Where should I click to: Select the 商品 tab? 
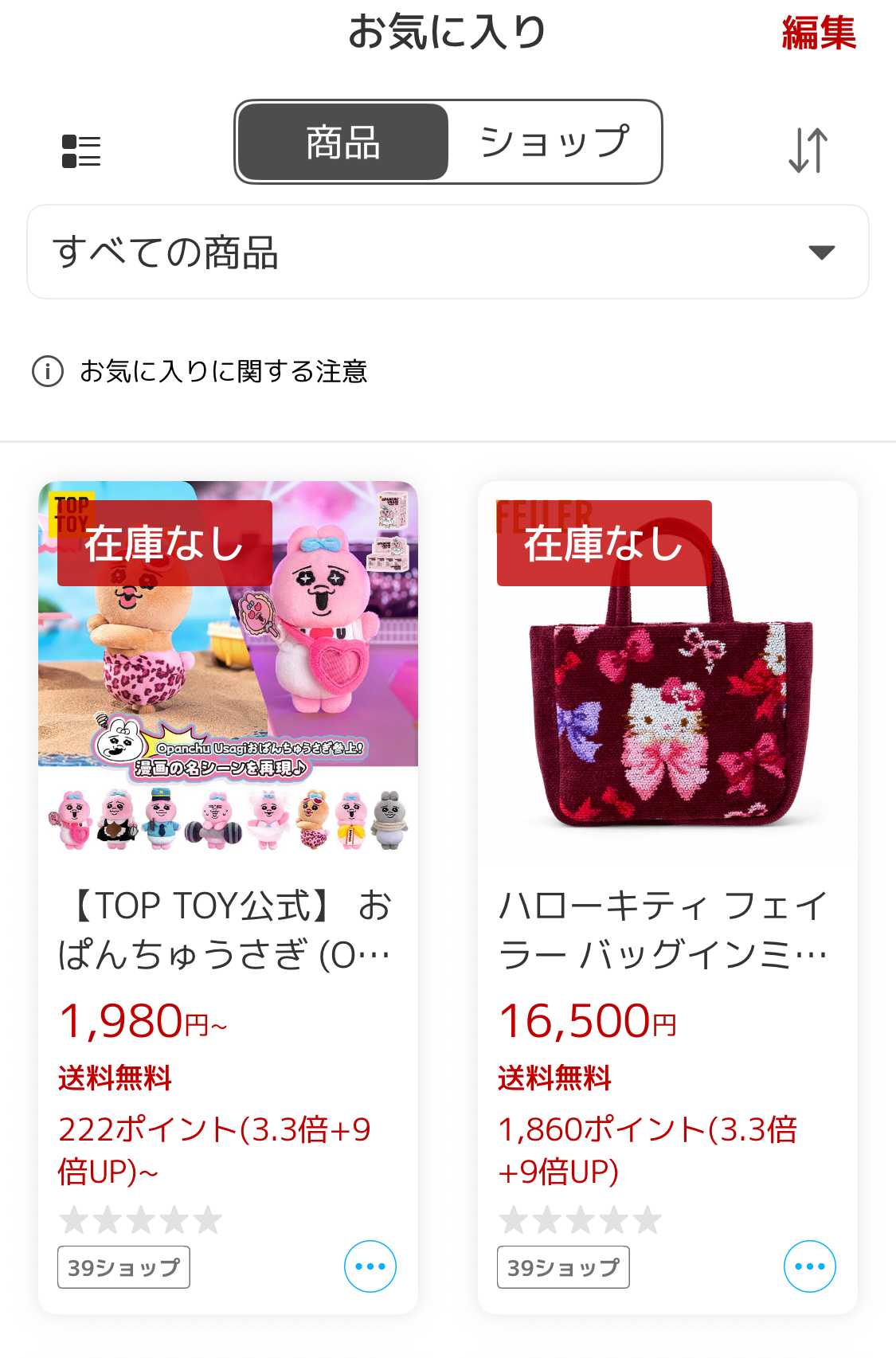[343, 143]
